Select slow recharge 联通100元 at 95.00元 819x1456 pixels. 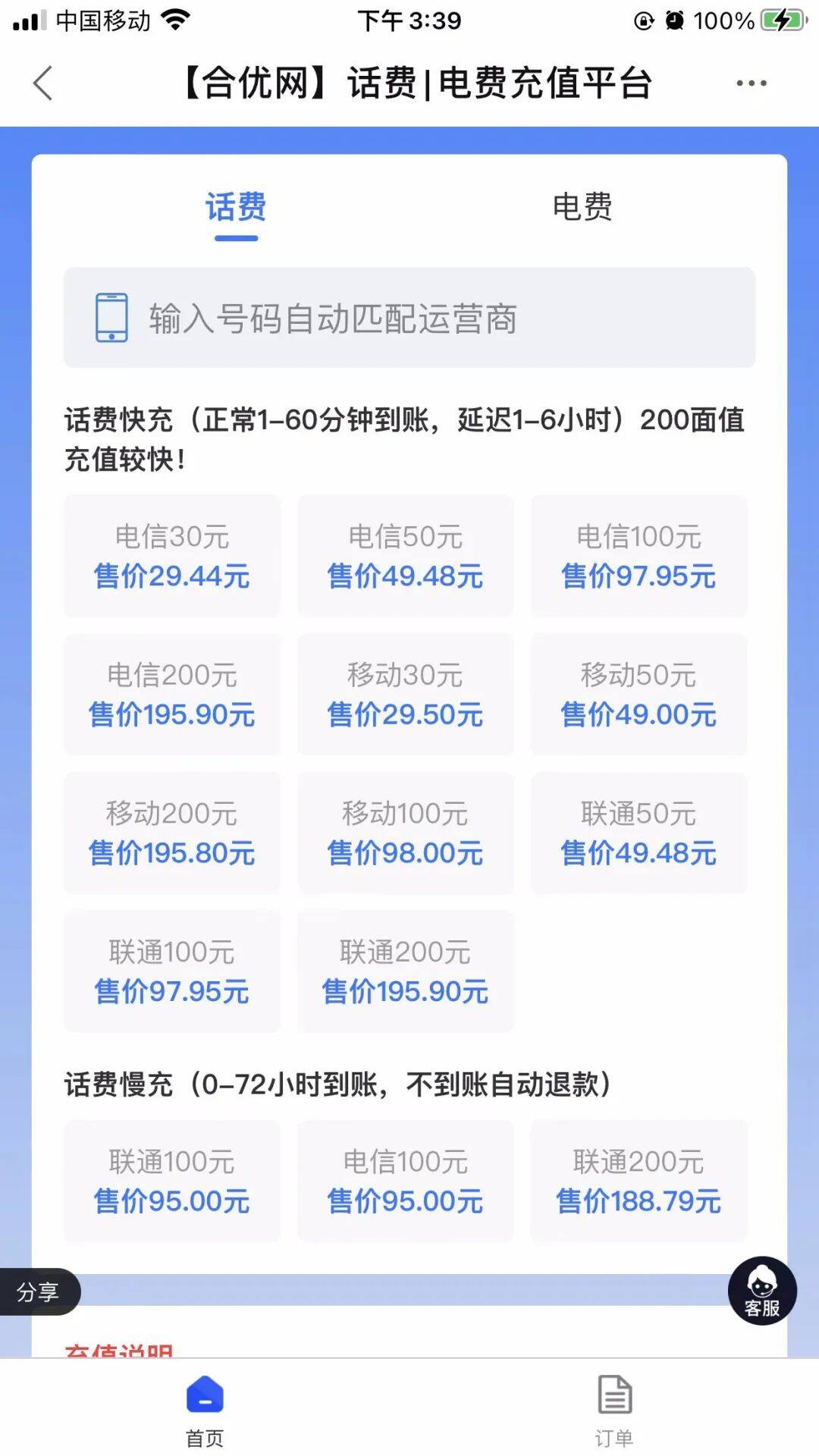click(x=172, y=1181)
